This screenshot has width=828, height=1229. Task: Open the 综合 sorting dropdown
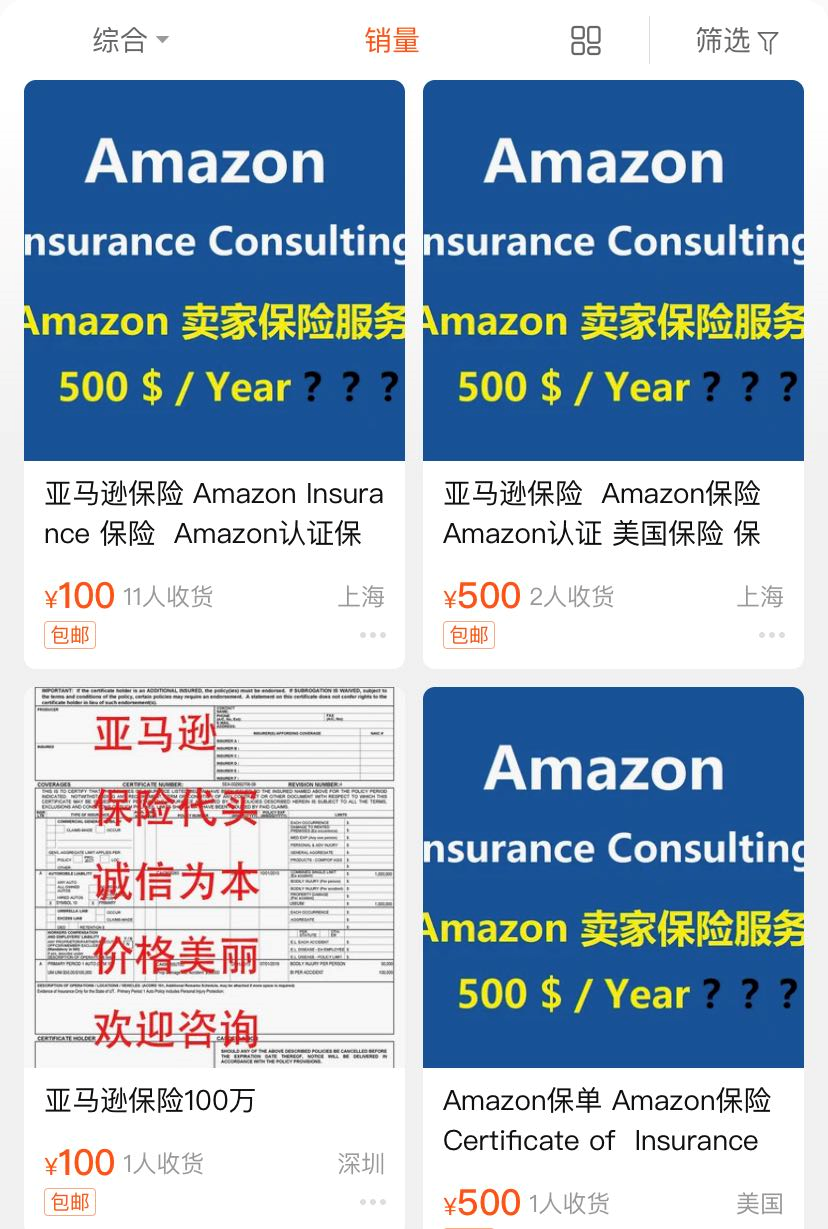(x=118, y=41)
